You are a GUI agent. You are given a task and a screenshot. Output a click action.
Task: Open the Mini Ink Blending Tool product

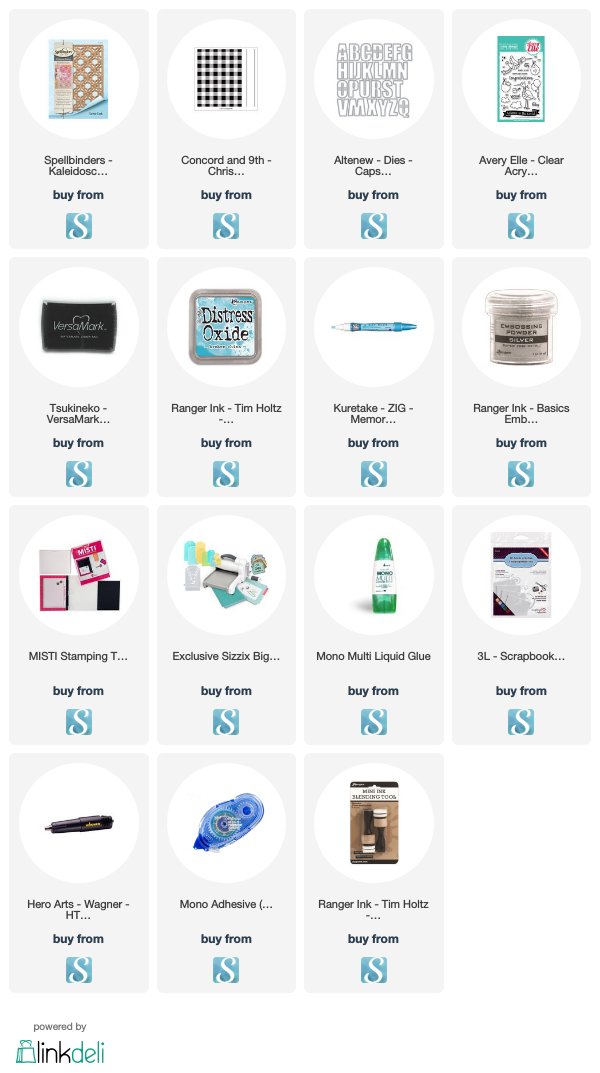click(374, 873)
